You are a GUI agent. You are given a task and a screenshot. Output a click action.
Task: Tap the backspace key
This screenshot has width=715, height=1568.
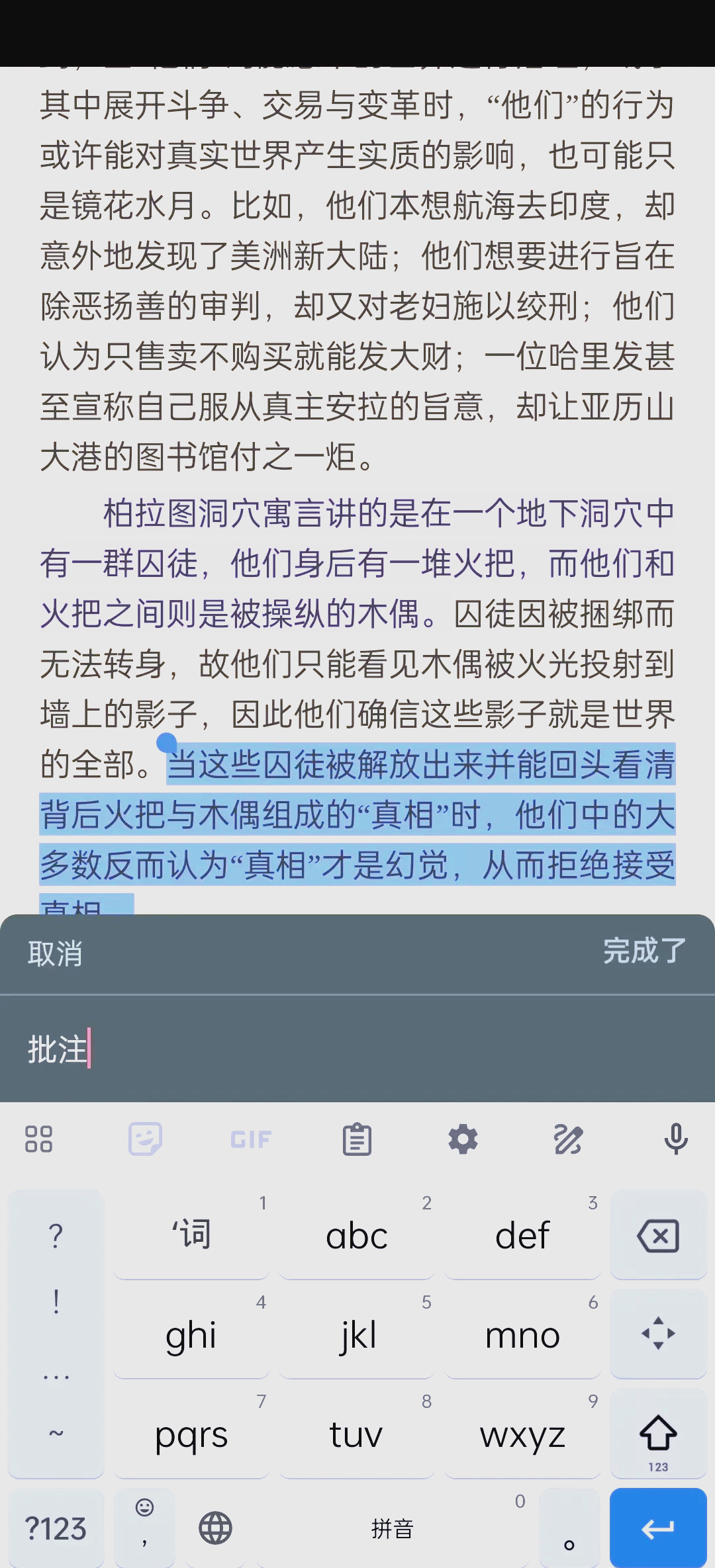pos(658,1235)
